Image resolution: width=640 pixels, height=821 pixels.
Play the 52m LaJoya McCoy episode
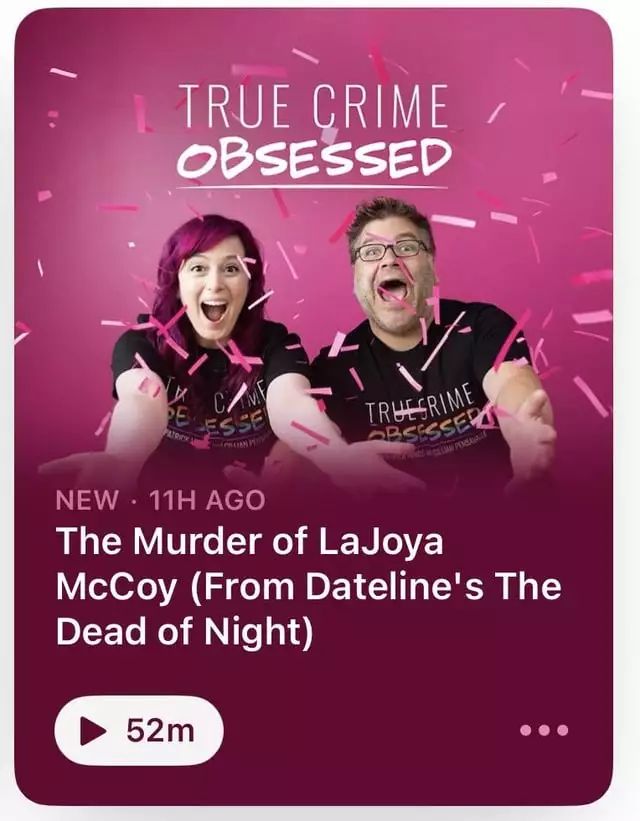point(139,731)
